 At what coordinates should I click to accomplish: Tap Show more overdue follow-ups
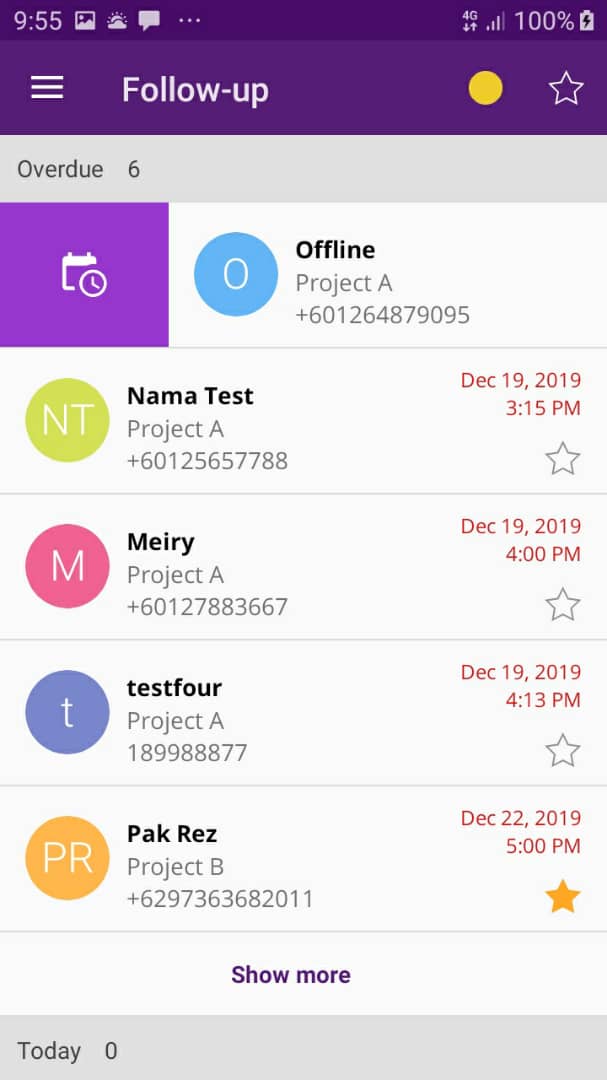pos(291,975)
